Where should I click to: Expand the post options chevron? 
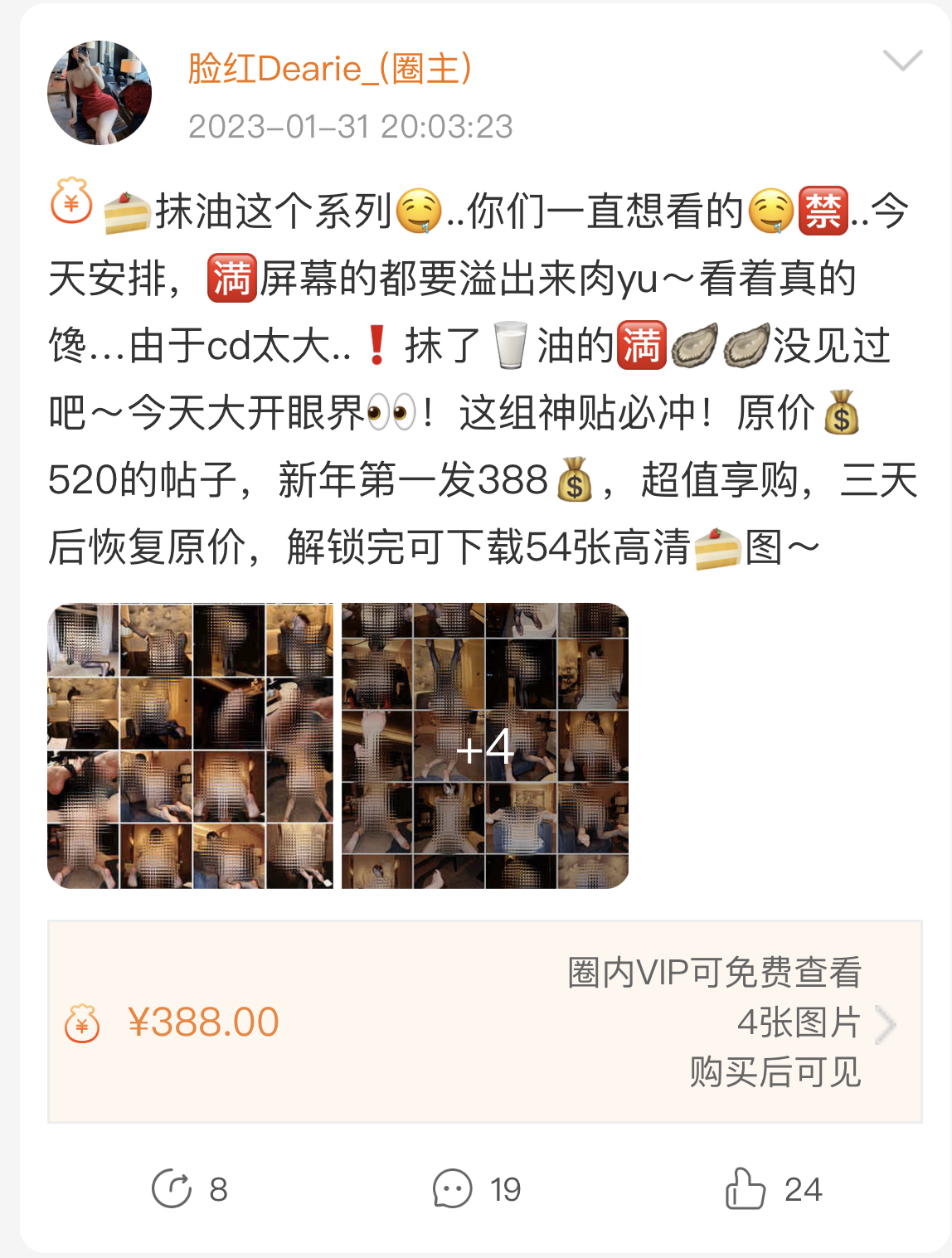click(902, 60)
